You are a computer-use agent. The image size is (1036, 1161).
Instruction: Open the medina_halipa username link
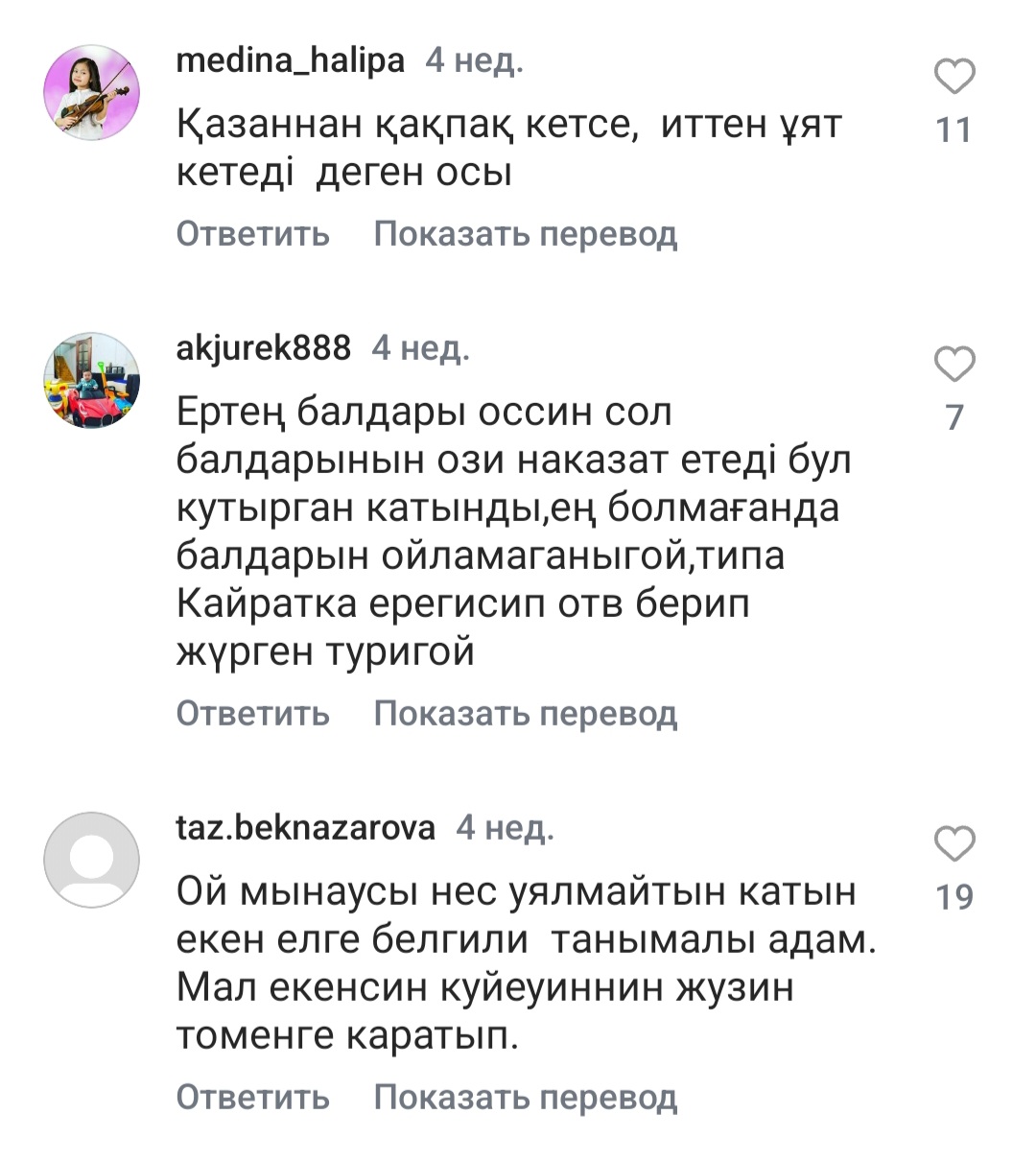(x=290, y=61)
